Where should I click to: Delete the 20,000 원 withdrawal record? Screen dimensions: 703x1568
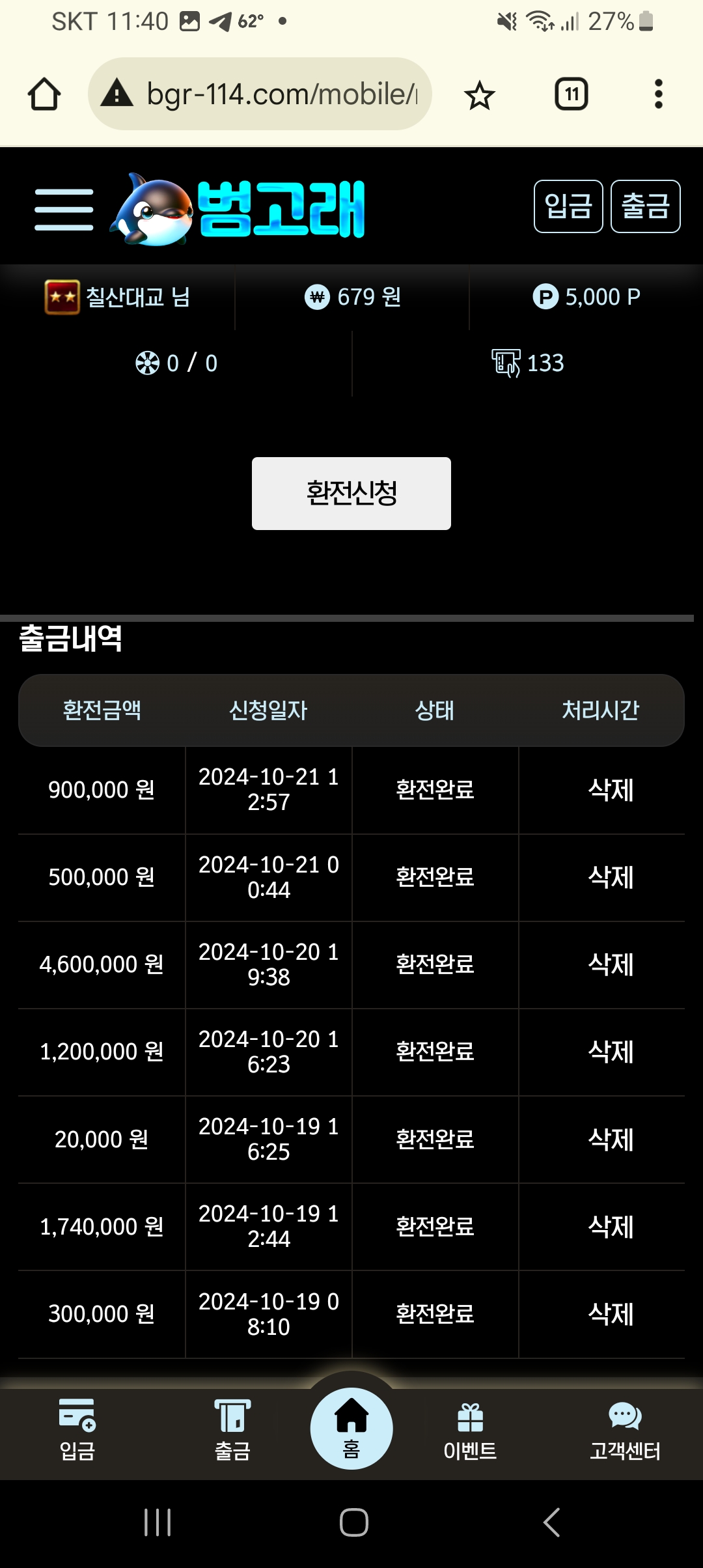(610, 1140)
